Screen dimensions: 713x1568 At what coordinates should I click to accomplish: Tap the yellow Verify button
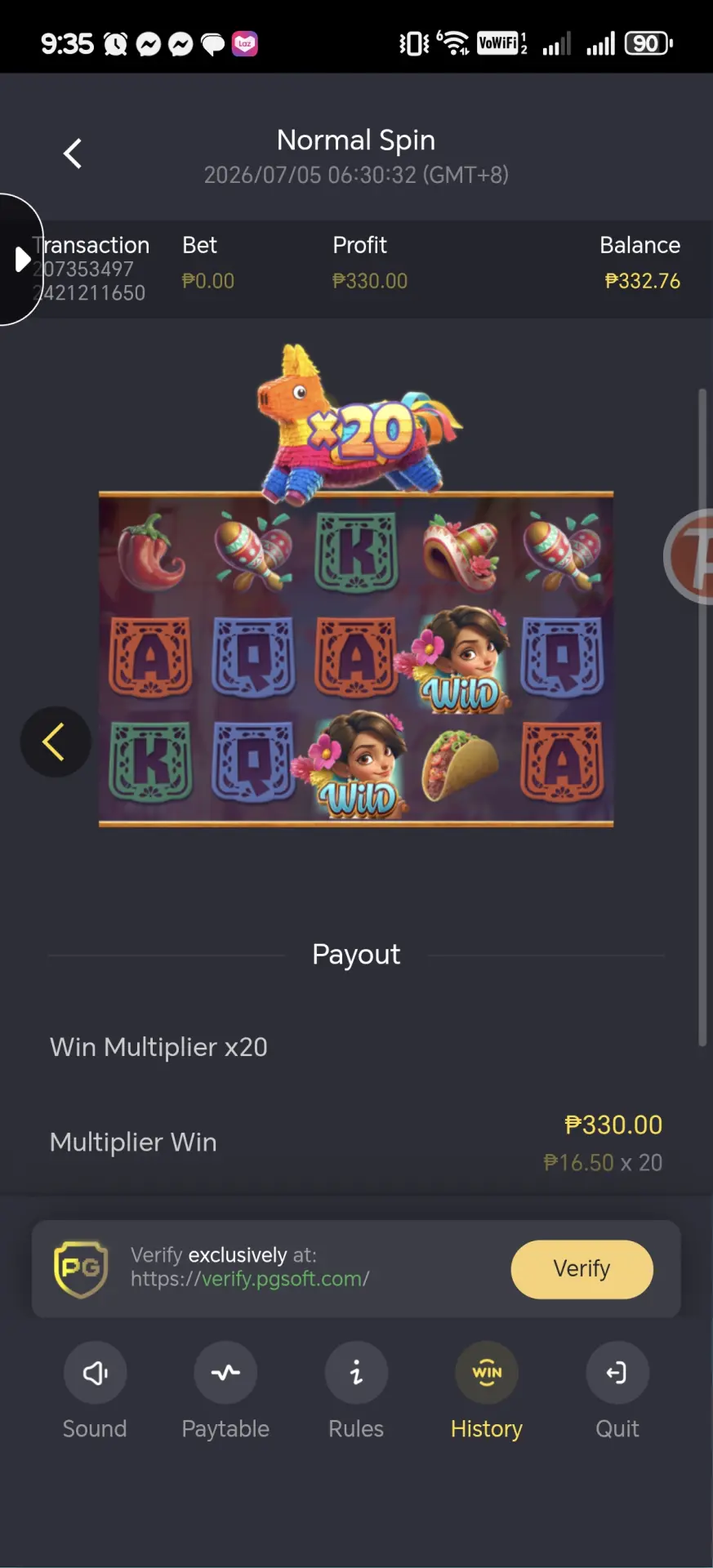(582, 1269)
